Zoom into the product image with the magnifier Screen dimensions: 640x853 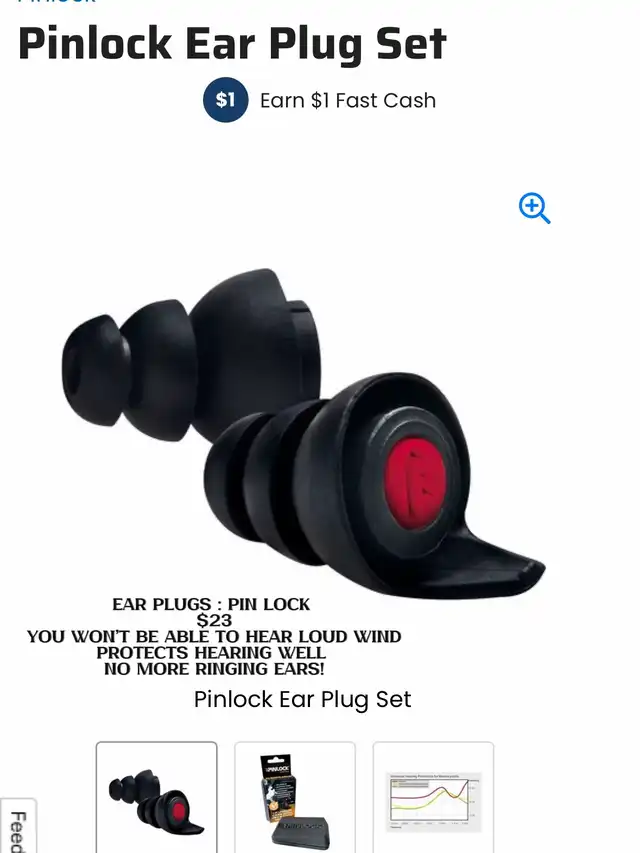tap(534, 208)
